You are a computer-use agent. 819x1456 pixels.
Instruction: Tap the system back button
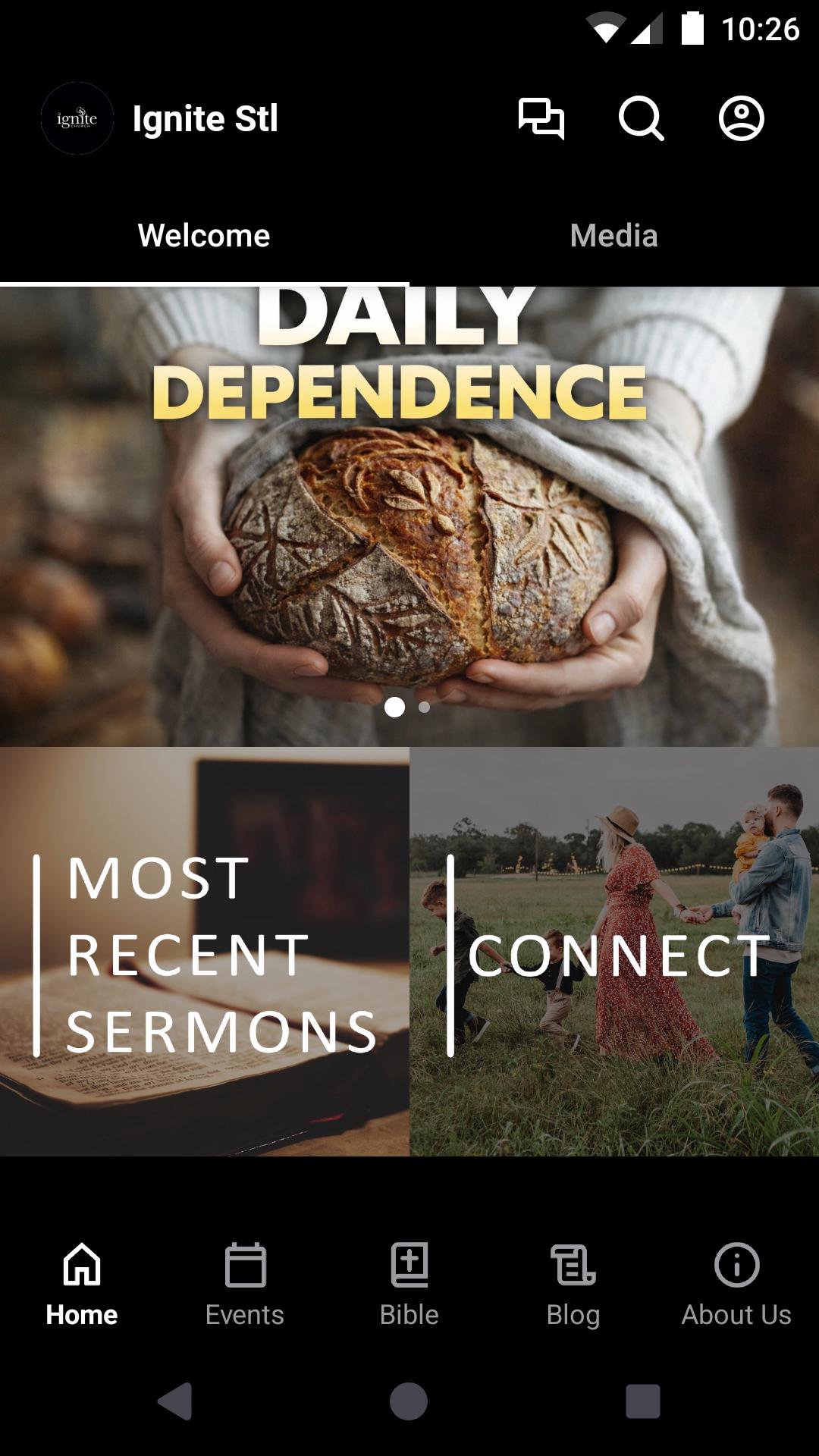(175, 1401)
